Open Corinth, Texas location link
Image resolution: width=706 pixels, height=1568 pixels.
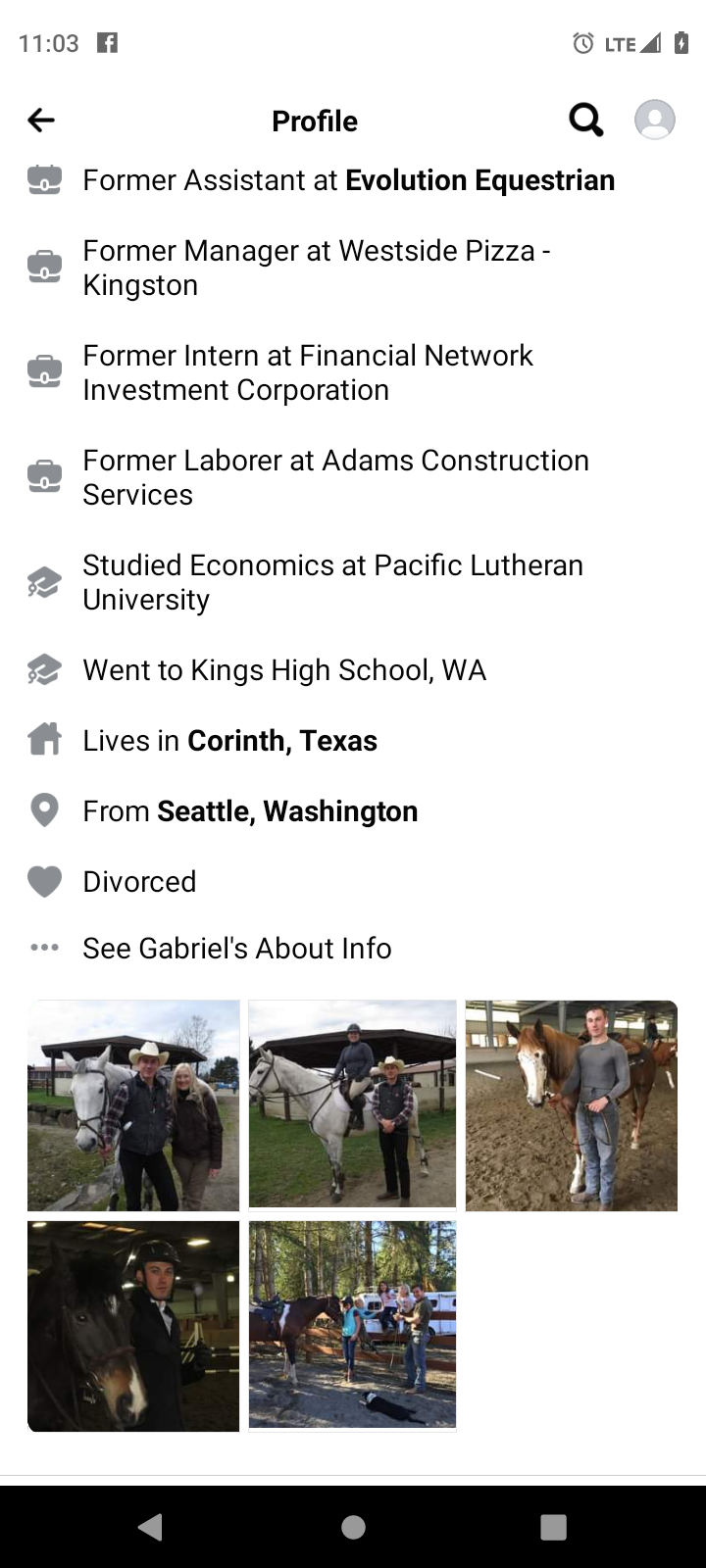[x=281, y=741]
